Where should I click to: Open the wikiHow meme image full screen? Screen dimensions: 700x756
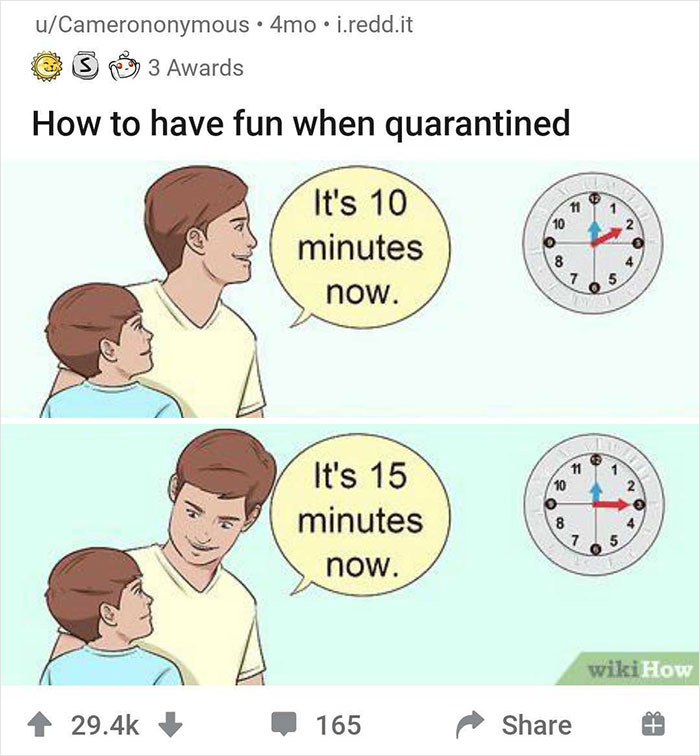point(350,420)
